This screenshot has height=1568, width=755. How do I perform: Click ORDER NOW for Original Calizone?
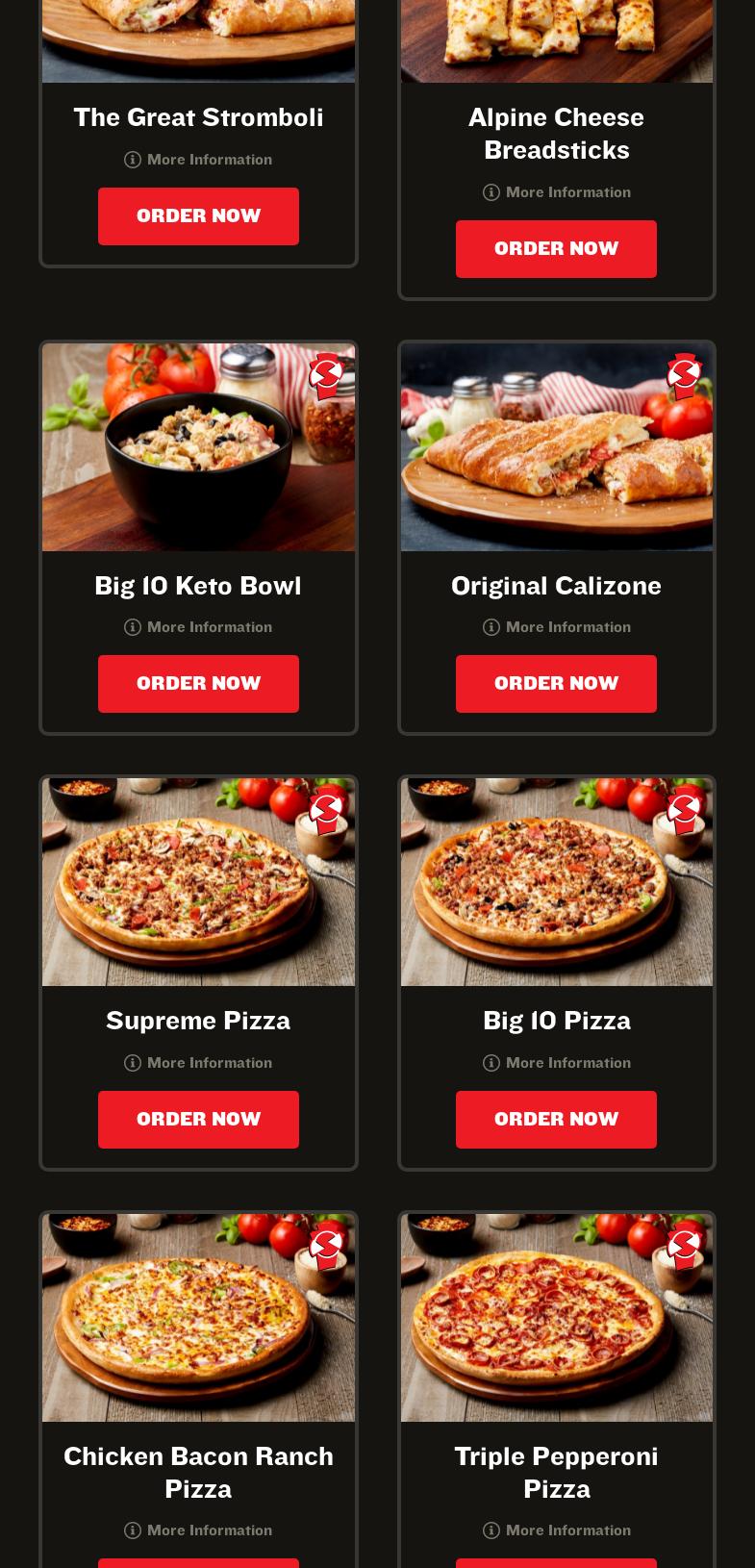[556, 684]
